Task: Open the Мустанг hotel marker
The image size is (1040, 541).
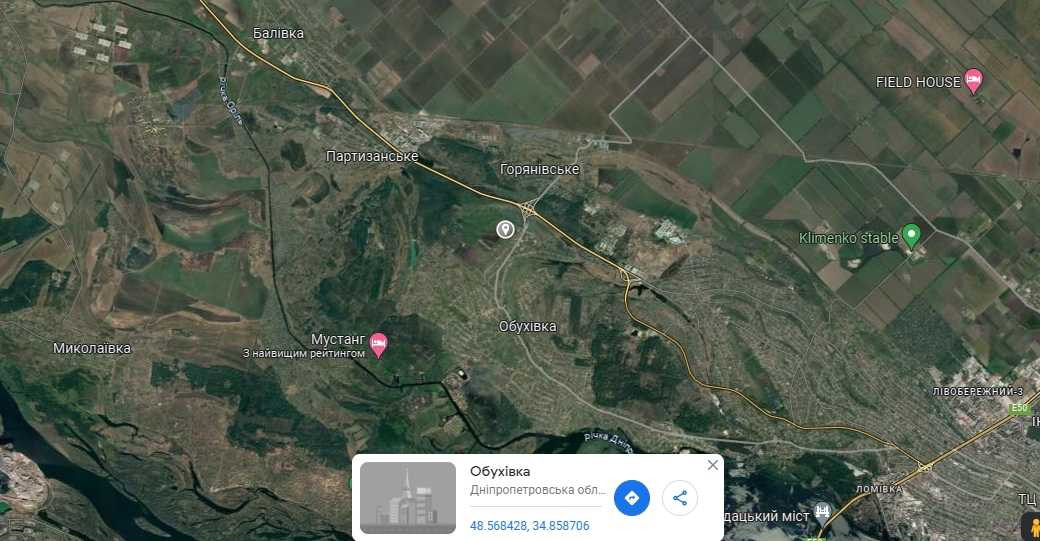Action: 379,345
